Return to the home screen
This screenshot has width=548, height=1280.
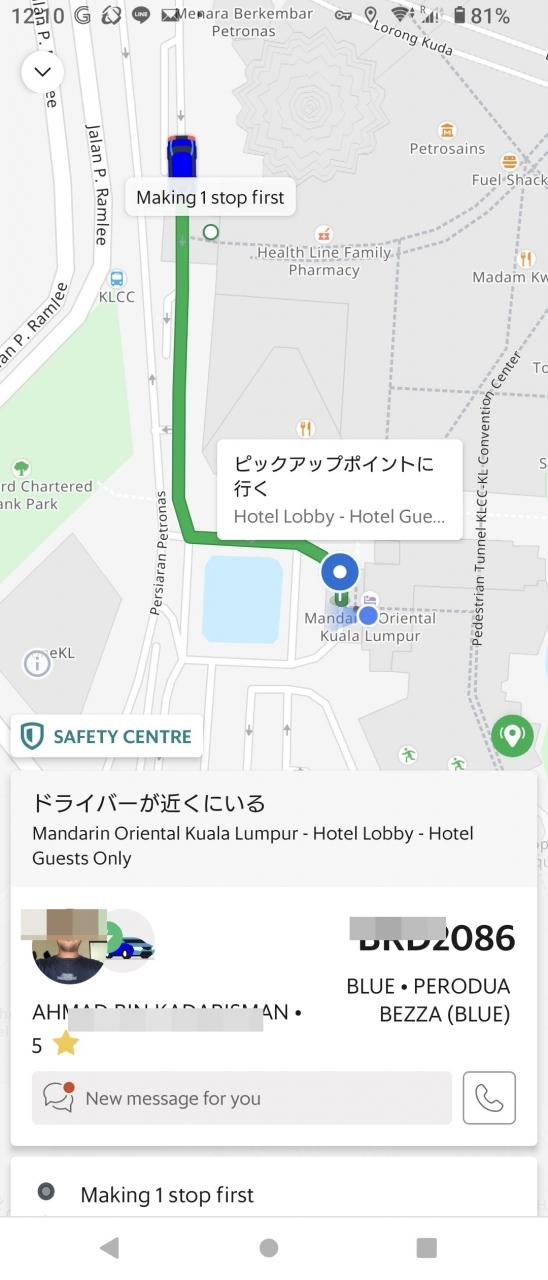coord(268,1247)
